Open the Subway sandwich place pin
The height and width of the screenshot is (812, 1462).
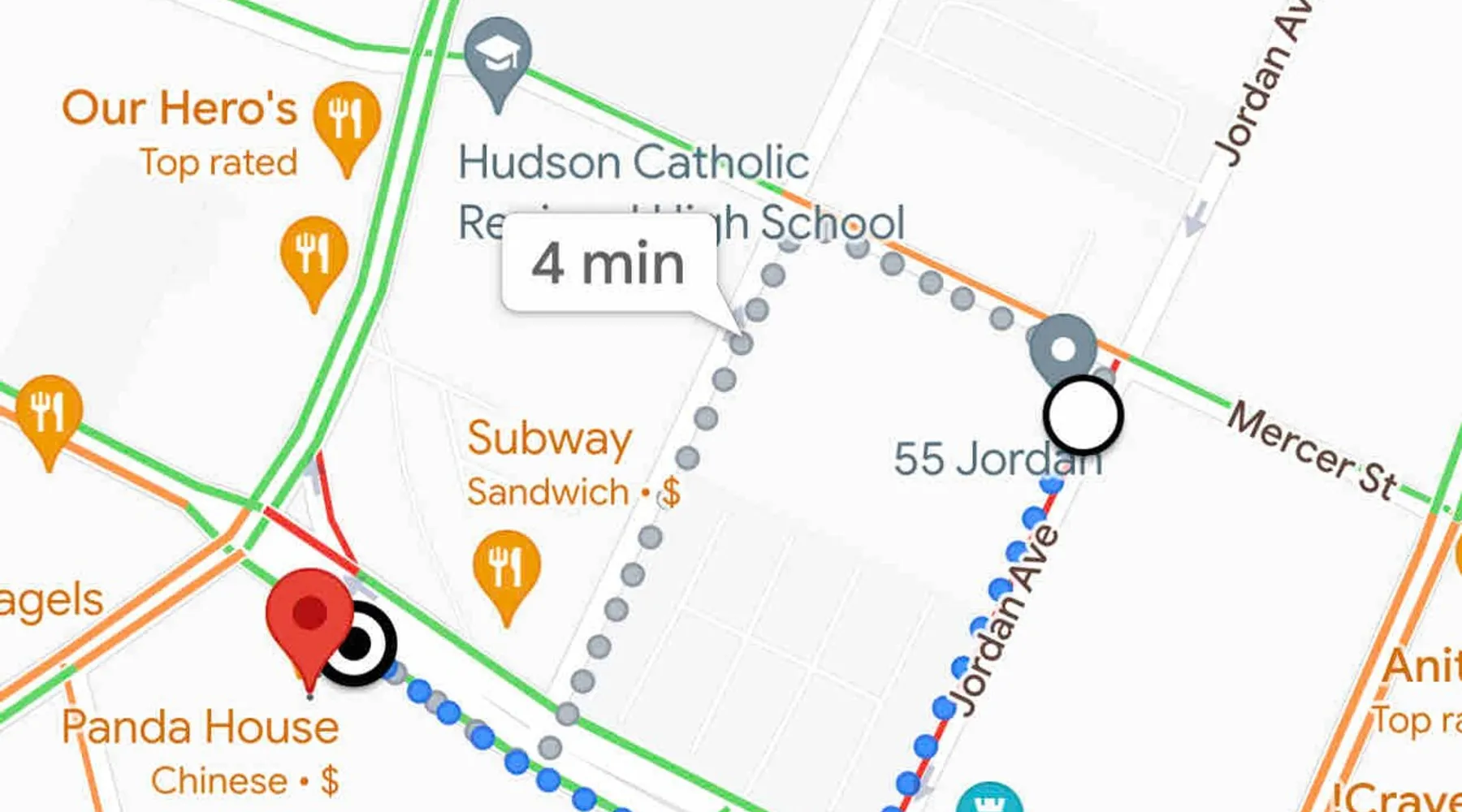coord(506,564)
